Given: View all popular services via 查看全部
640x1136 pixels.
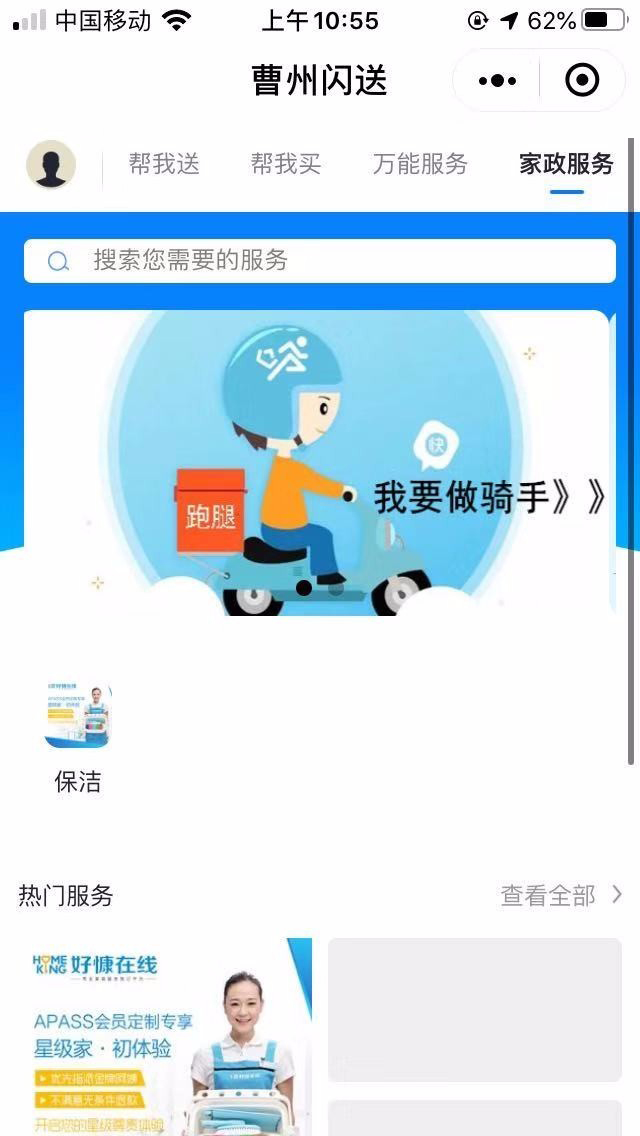Looking at the screenshot, I should click(x=560, y=895).
